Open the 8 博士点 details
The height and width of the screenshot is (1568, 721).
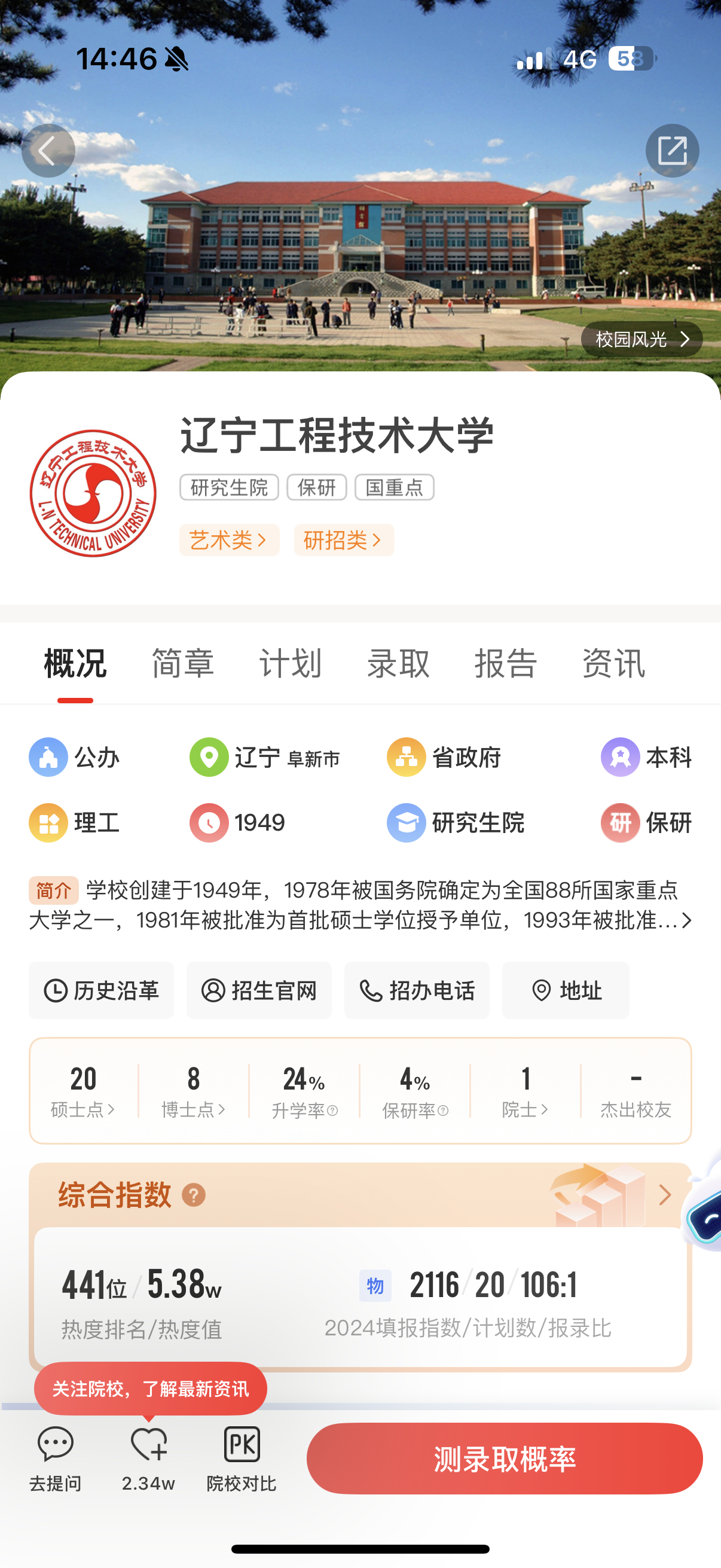tap(194, 1091)
